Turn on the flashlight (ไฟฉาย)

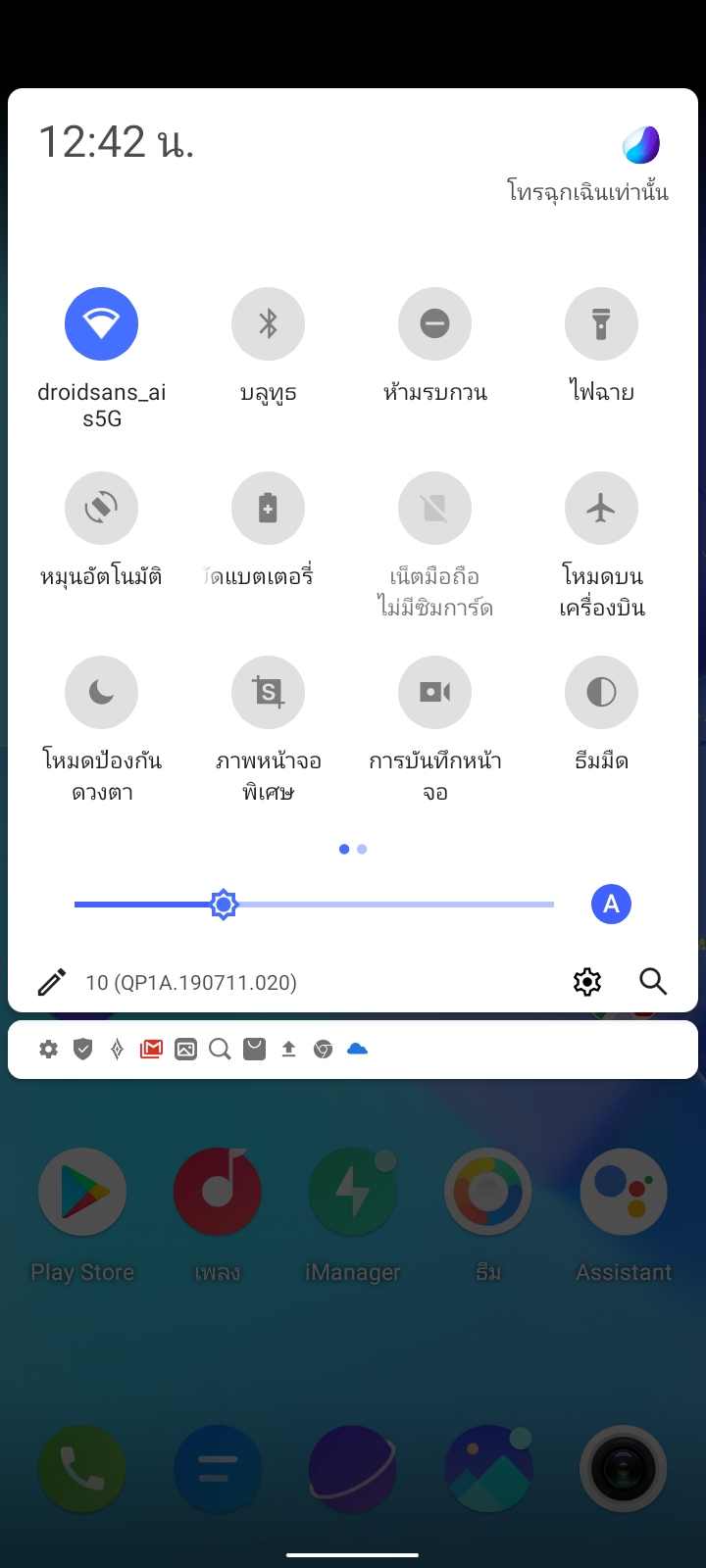click(601, 323)
